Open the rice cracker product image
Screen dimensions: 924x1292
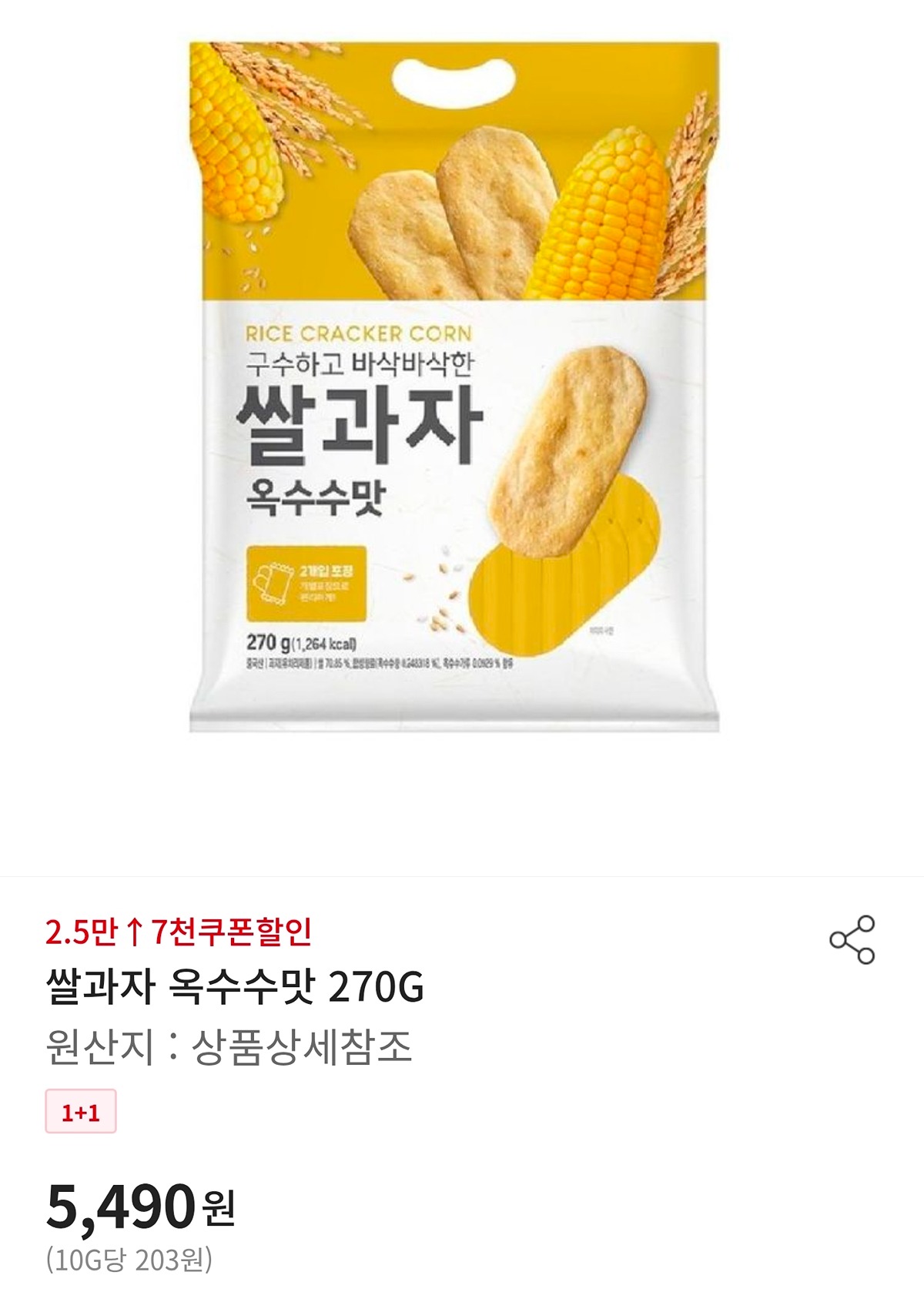tap(454, 387)
